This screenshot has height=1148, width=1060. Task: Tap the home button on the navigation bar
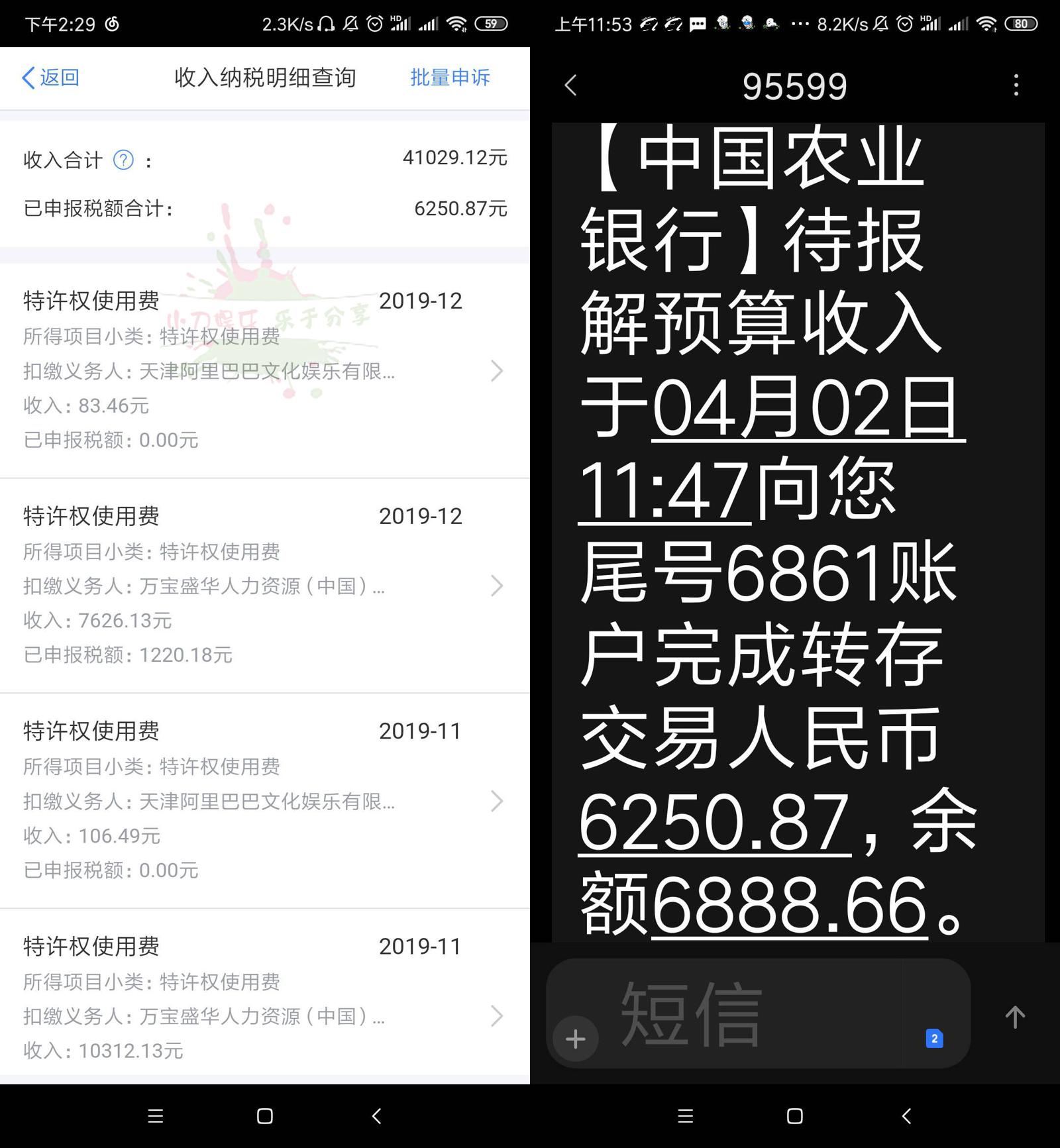click(x=263, y=1116)
